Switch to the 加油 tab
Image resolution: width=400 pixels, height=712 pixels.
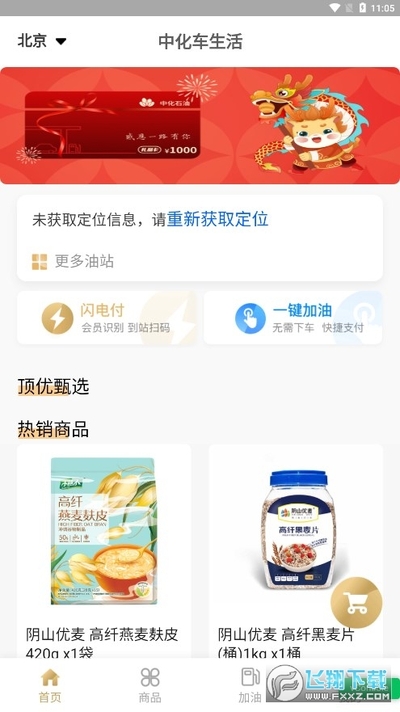[x=250, y=685]
